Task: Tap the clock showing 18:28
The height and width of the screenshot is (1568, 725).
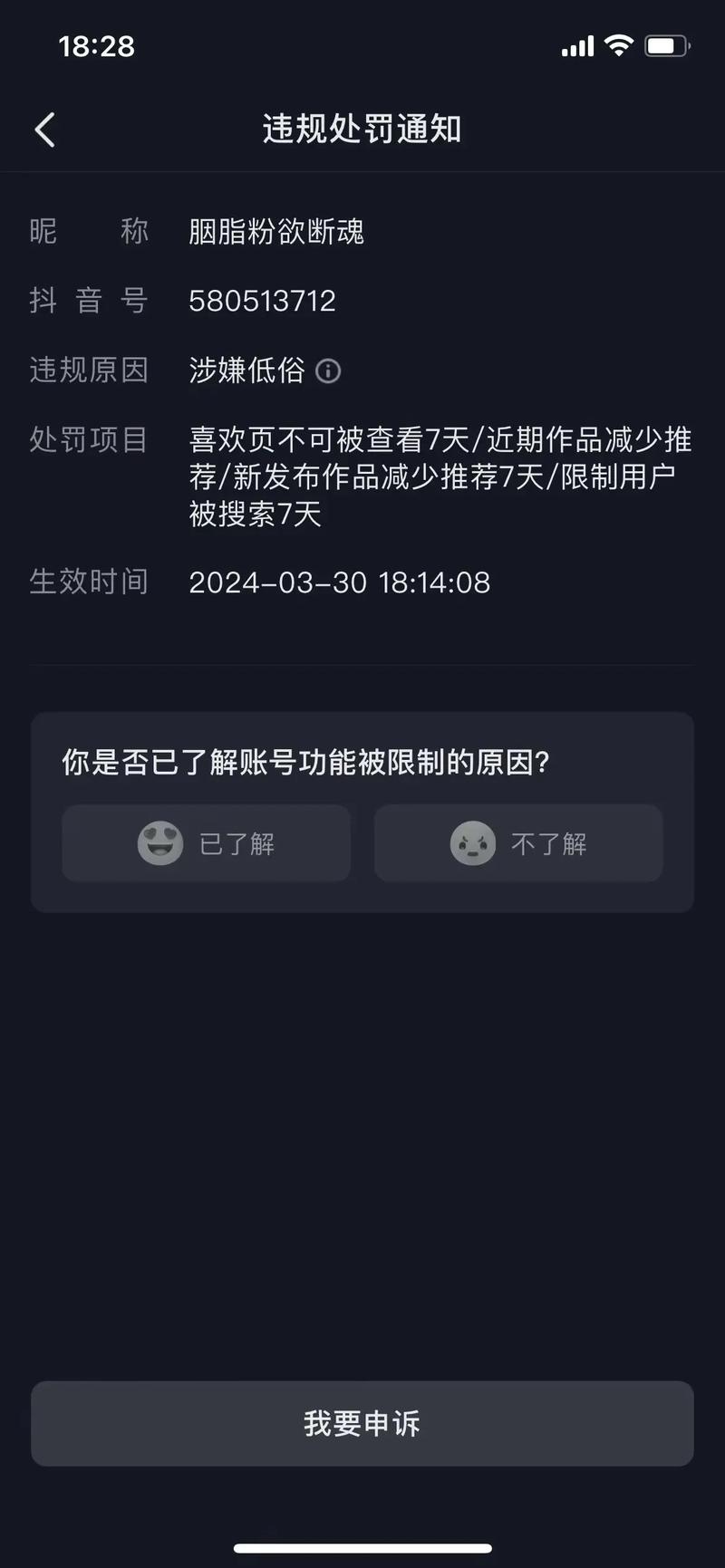Action: pos(97,45)
